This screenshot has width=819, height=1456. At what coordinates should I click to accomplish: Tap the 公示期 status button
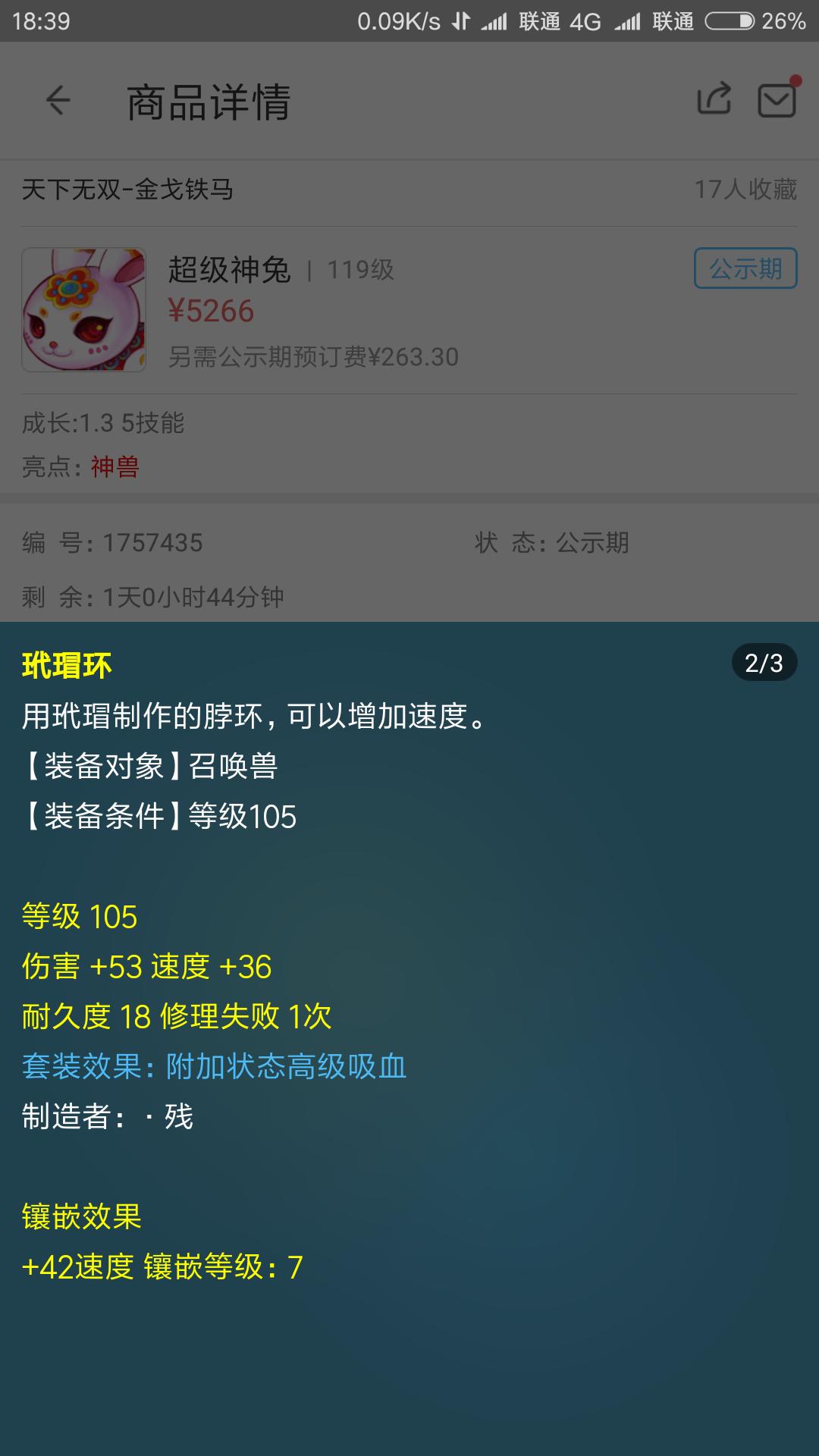pos(745,268)
